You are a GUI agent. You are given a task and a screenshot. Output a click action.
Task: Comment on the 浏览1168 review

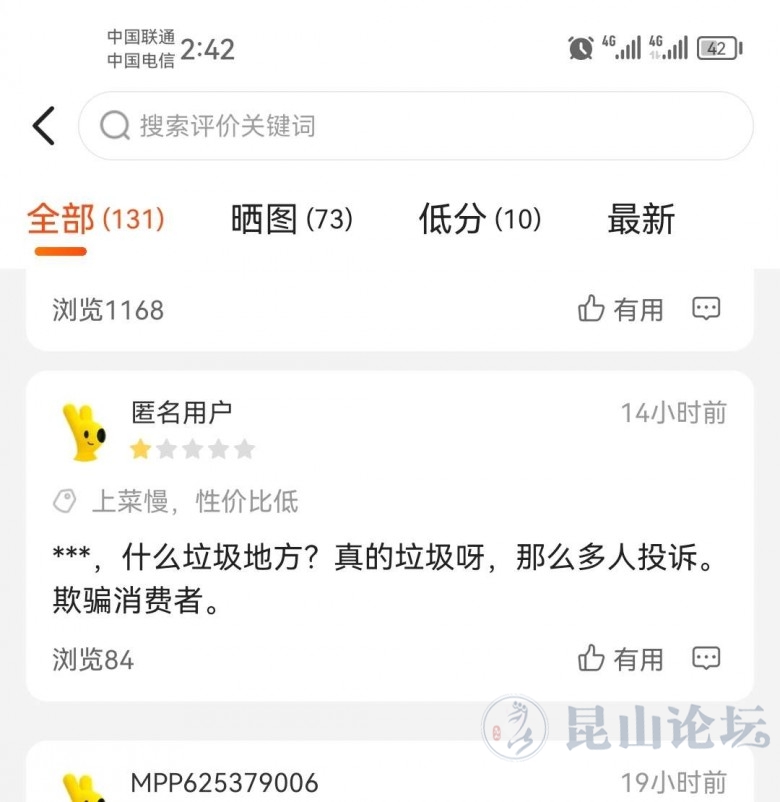click(706, 309)
